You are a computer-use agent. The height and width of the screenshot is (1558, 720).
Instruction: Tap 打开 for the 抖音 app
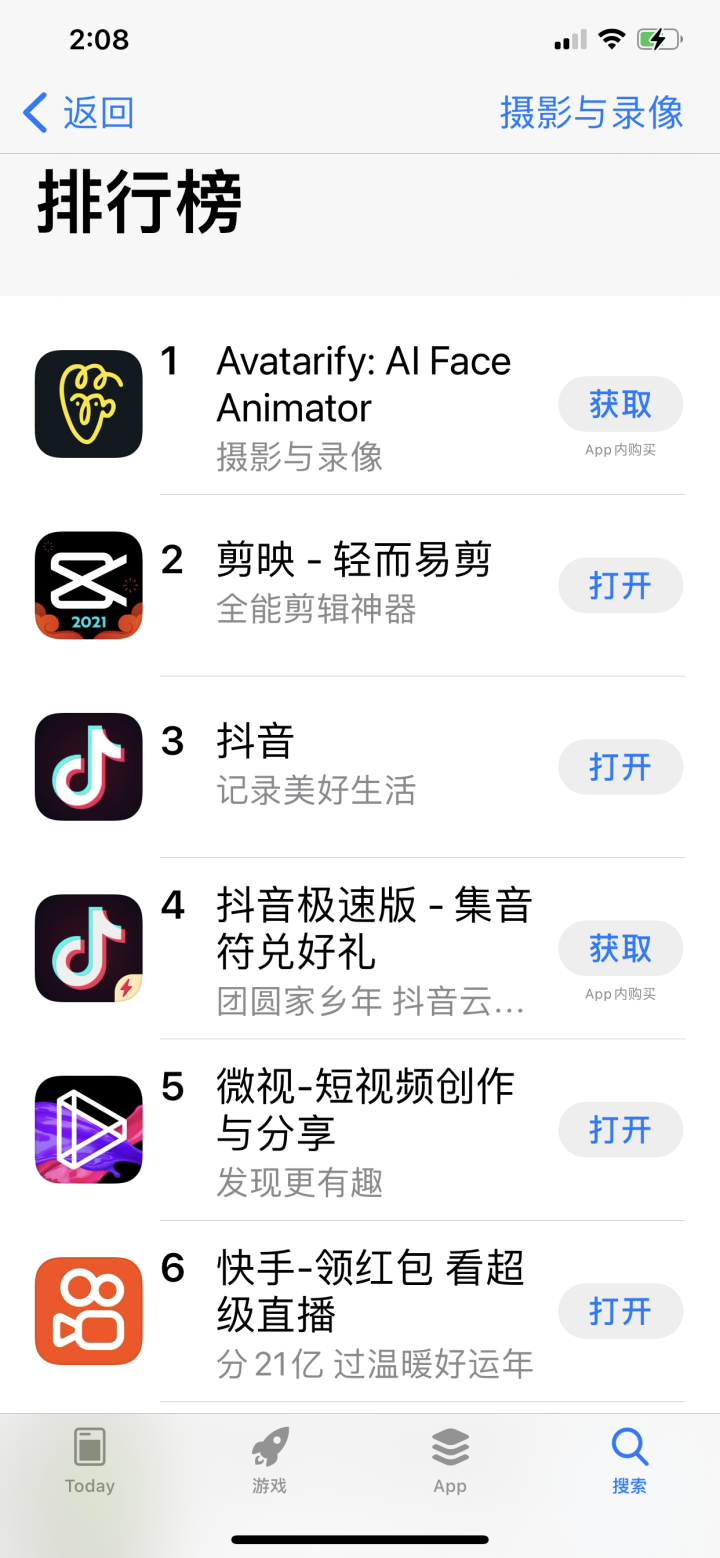click(620, 768)
